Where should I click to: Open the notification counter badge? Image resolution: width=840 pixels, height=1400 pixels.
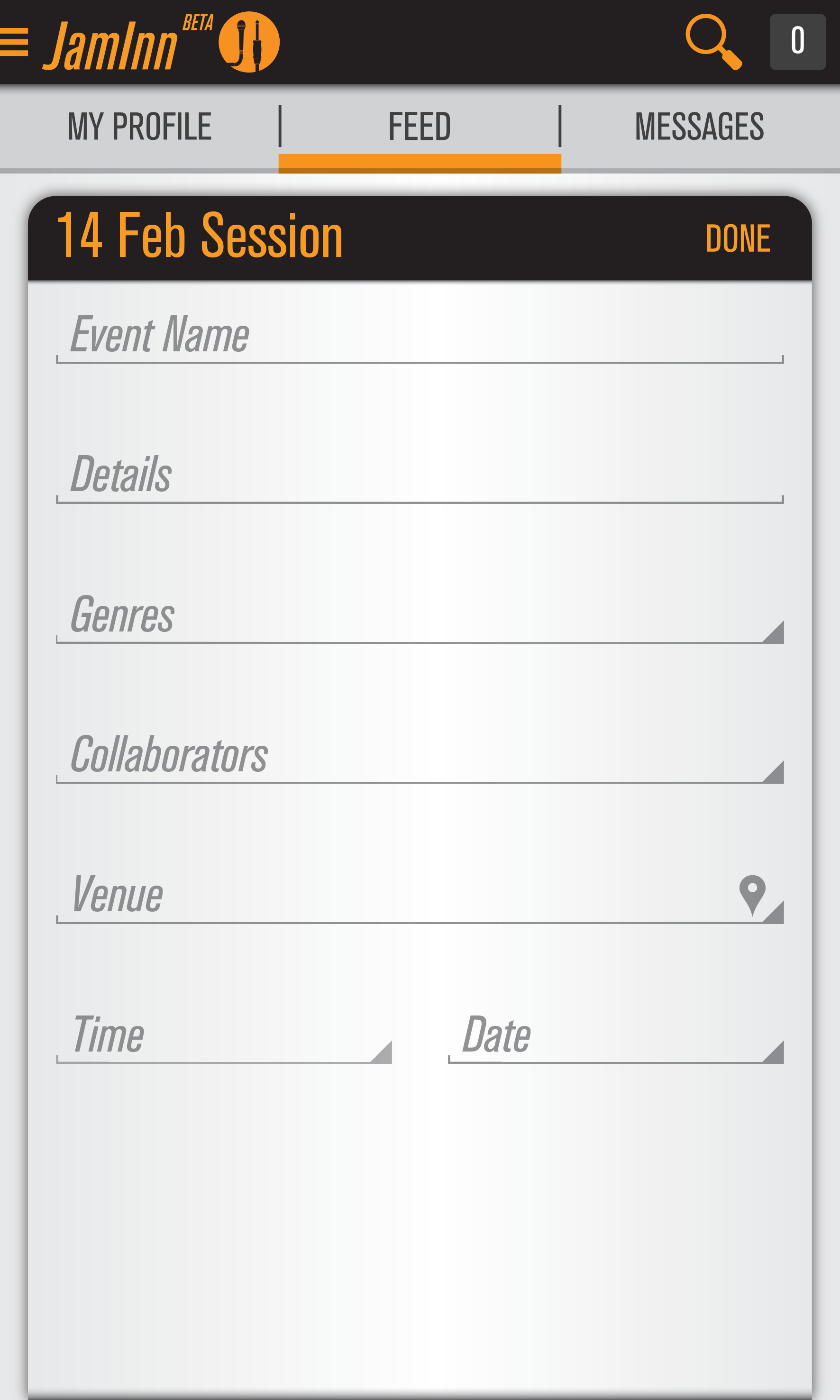click(797, 42)
